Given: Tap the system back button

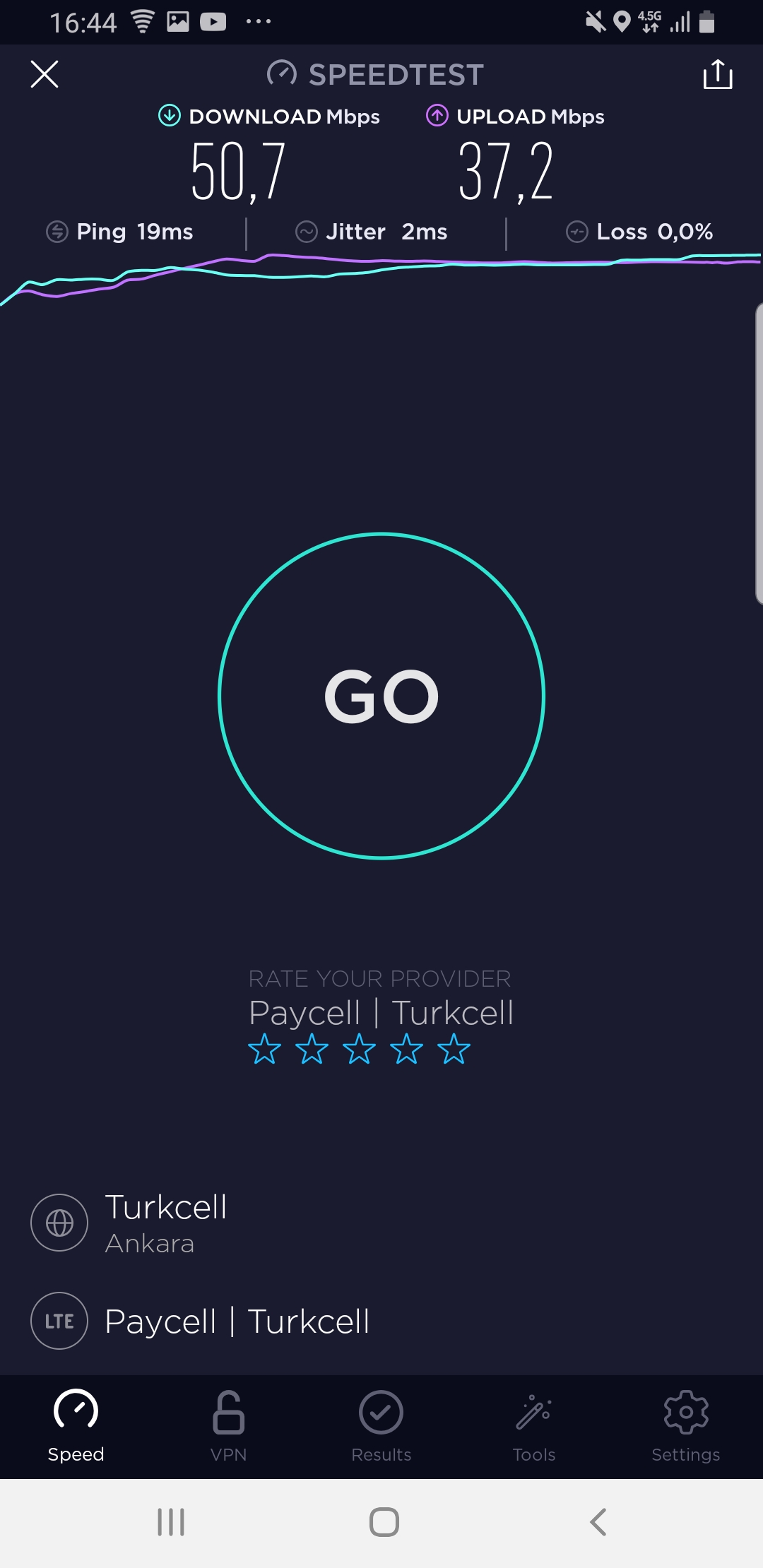Looking at the screenshot, I should [598, 1522].
